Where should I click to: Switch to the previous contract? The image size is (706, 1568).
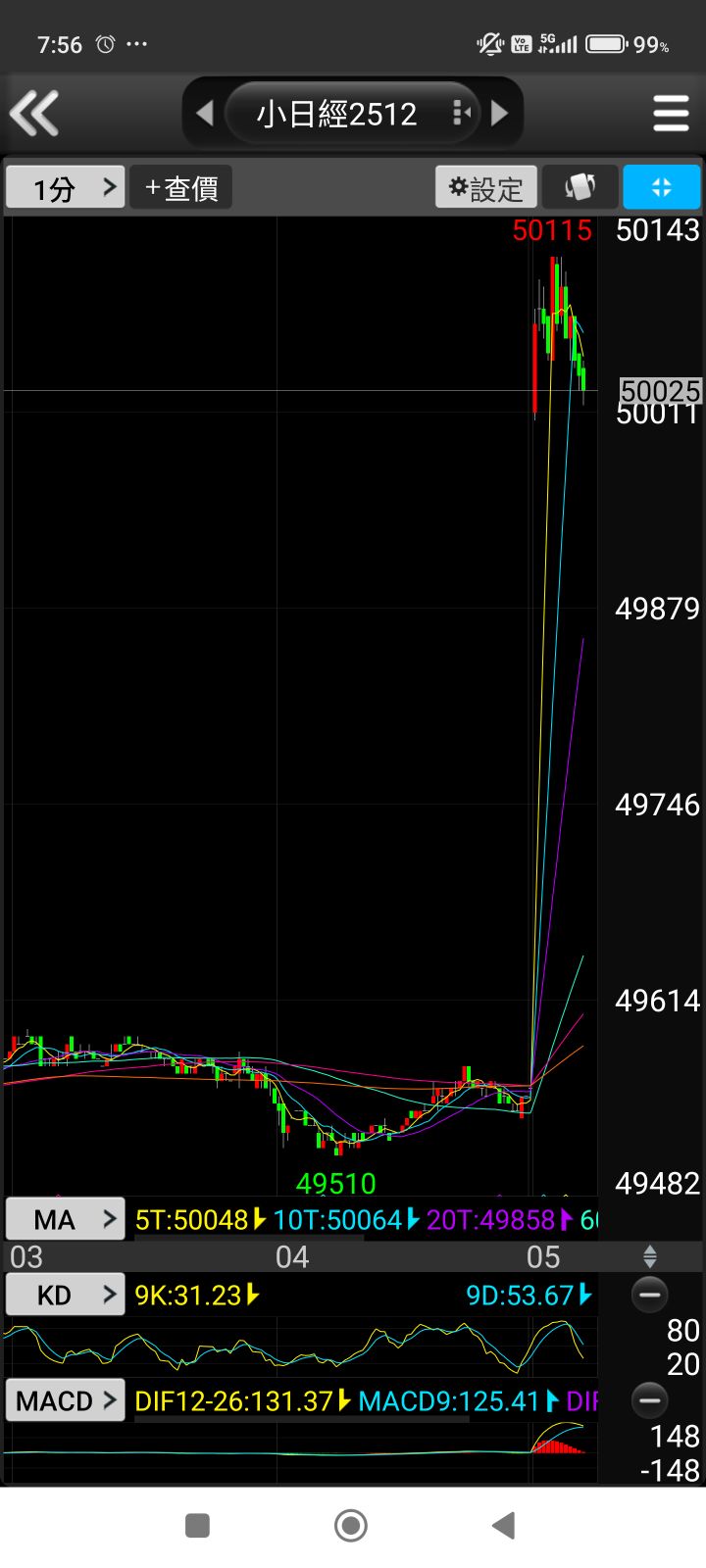pos(205,114)
